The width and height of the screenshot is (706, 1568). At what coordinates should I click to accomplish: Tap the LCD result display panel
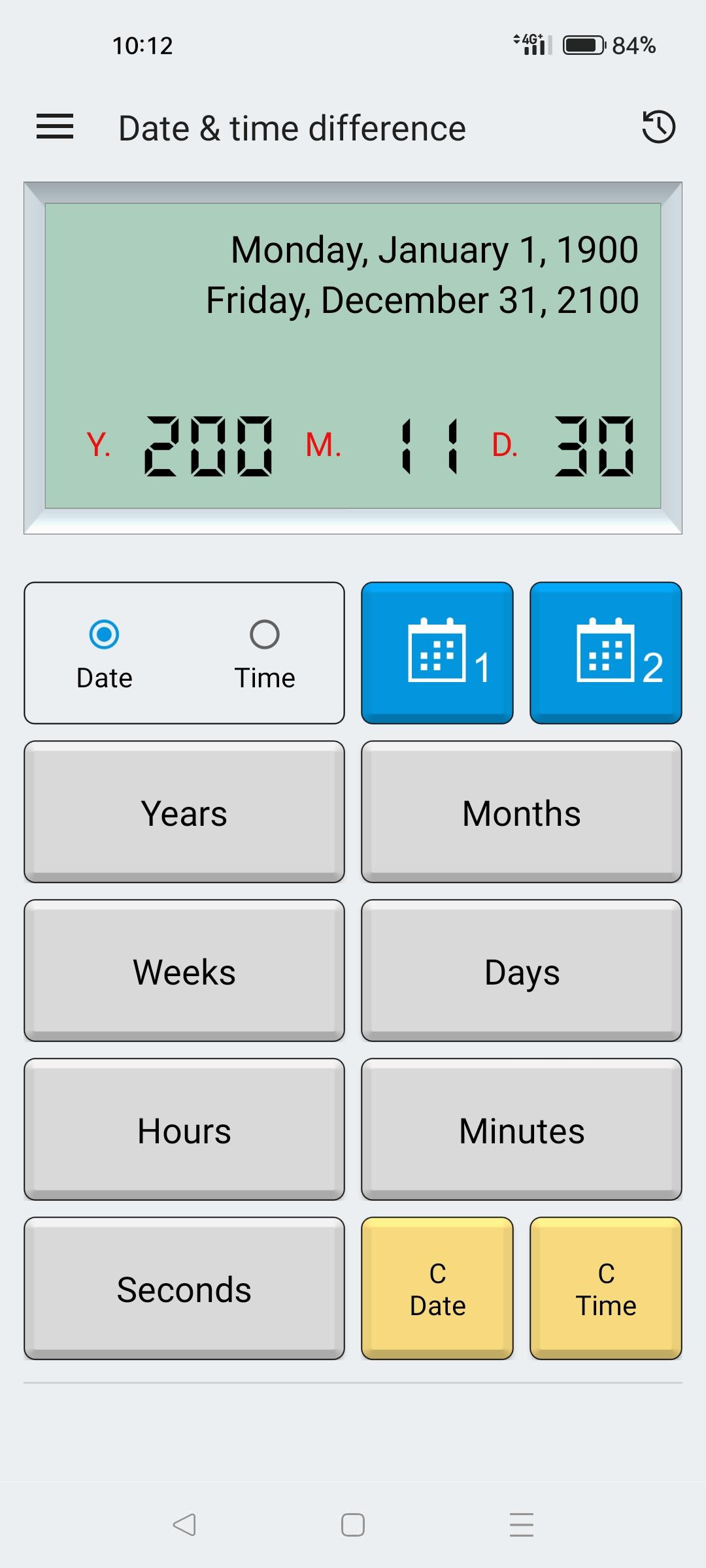(x=353, y=356)
